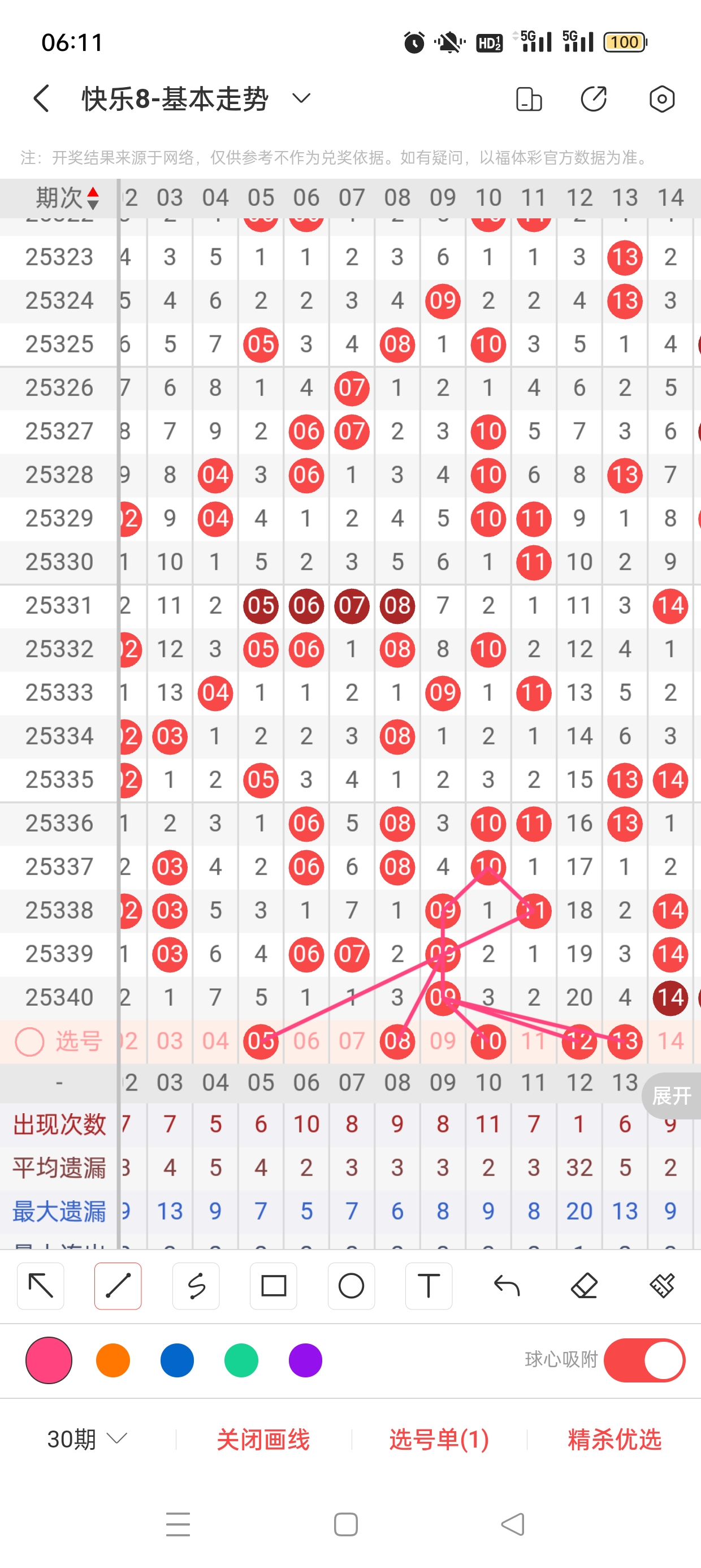This screenshot has height=1568, width=701.
Task: Open the 30期 period count dropdown
Action: [87, 1439]
